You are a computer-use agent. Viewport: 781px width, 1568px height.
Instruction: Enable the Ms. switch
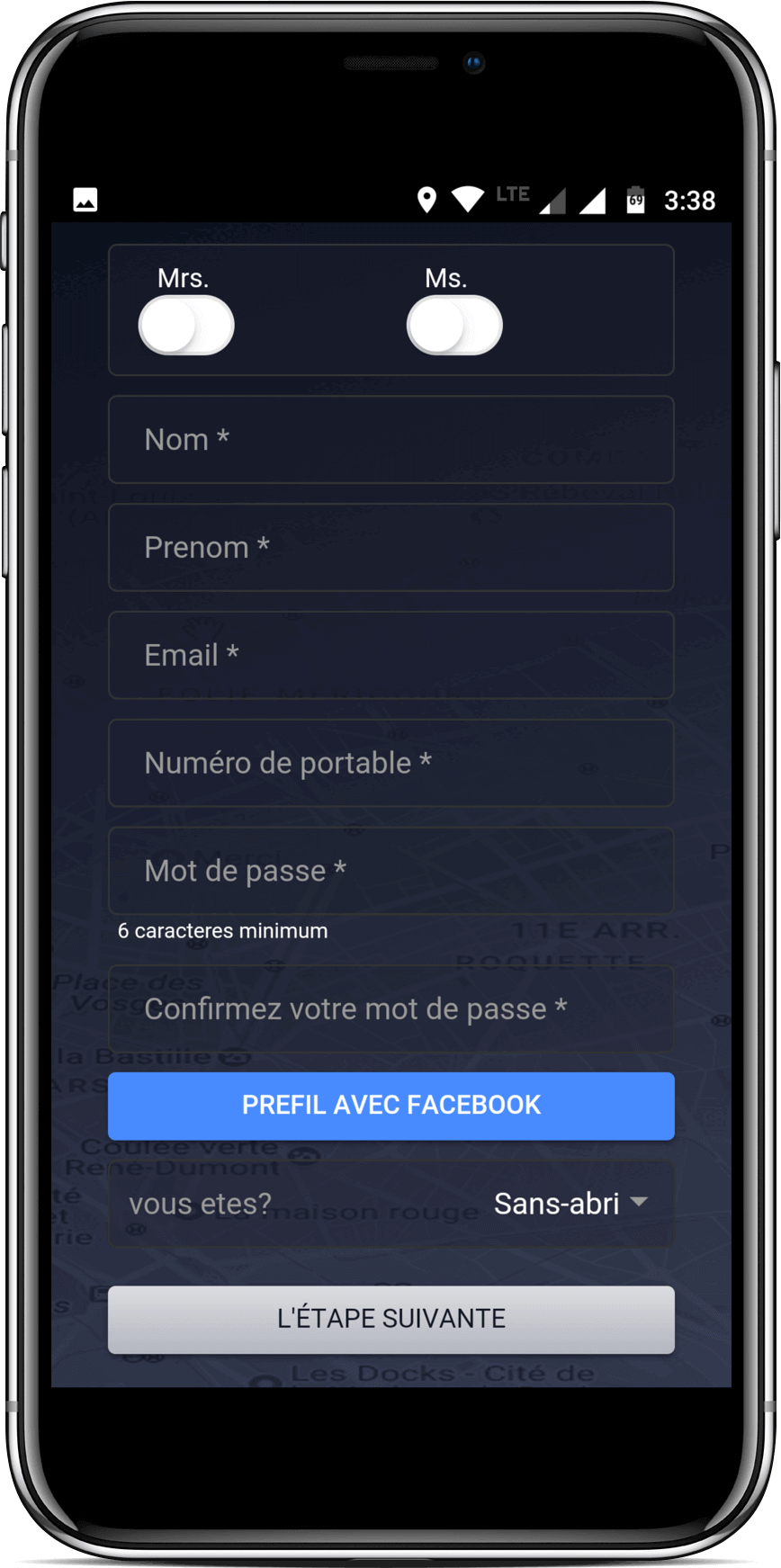coord(454,326)
